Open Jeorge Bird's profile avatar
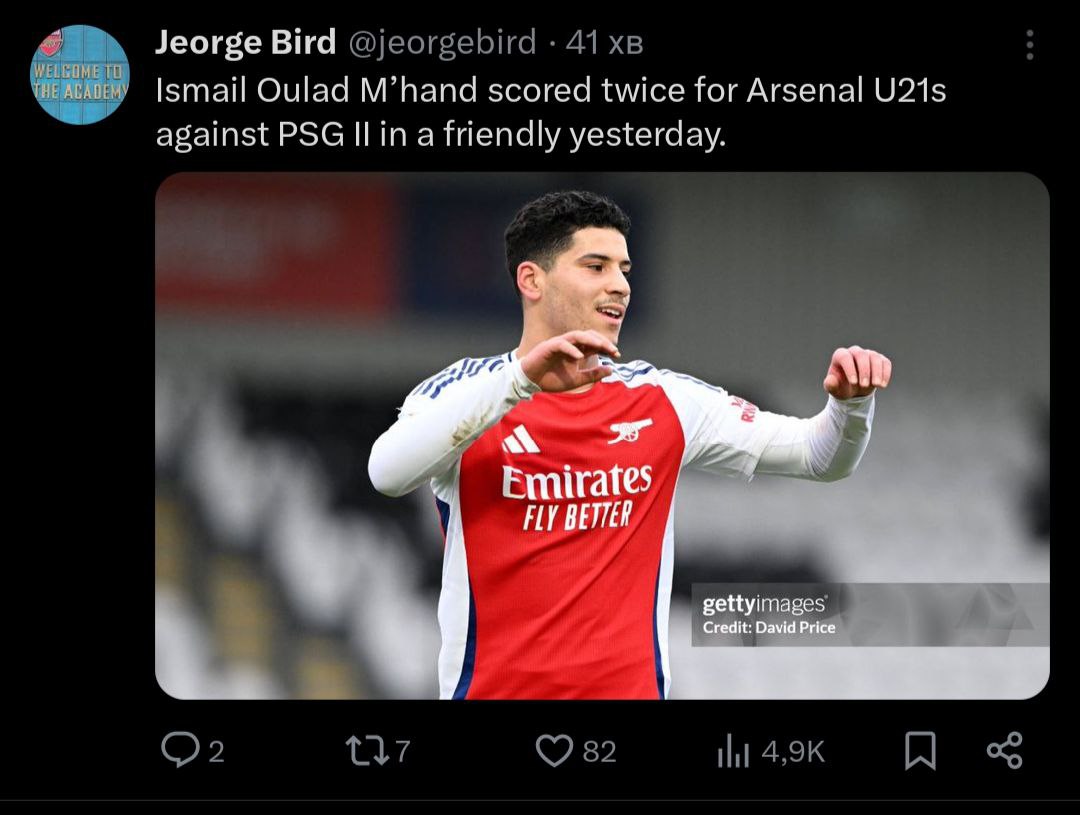 [80, 74]
